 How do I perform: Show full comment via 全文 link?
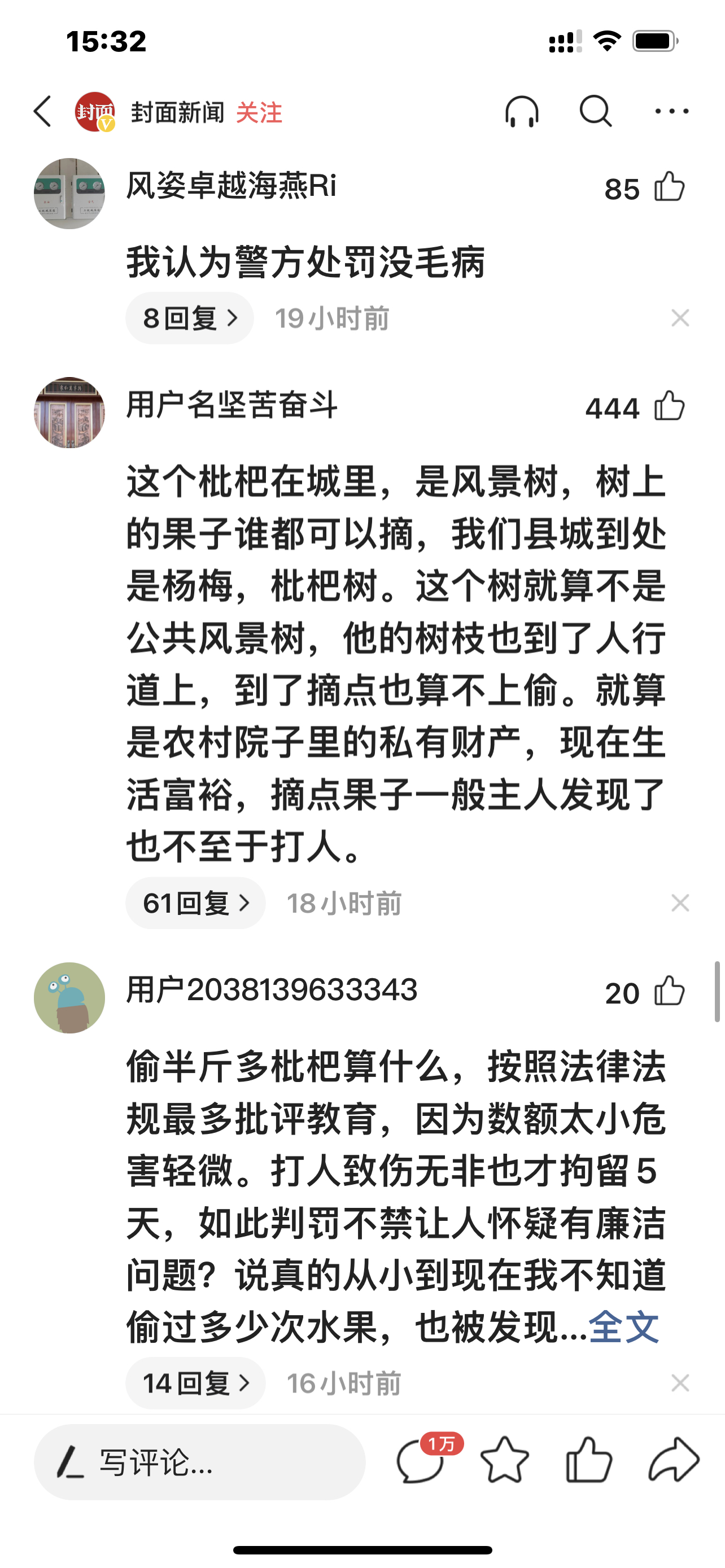pos(623,1328)
